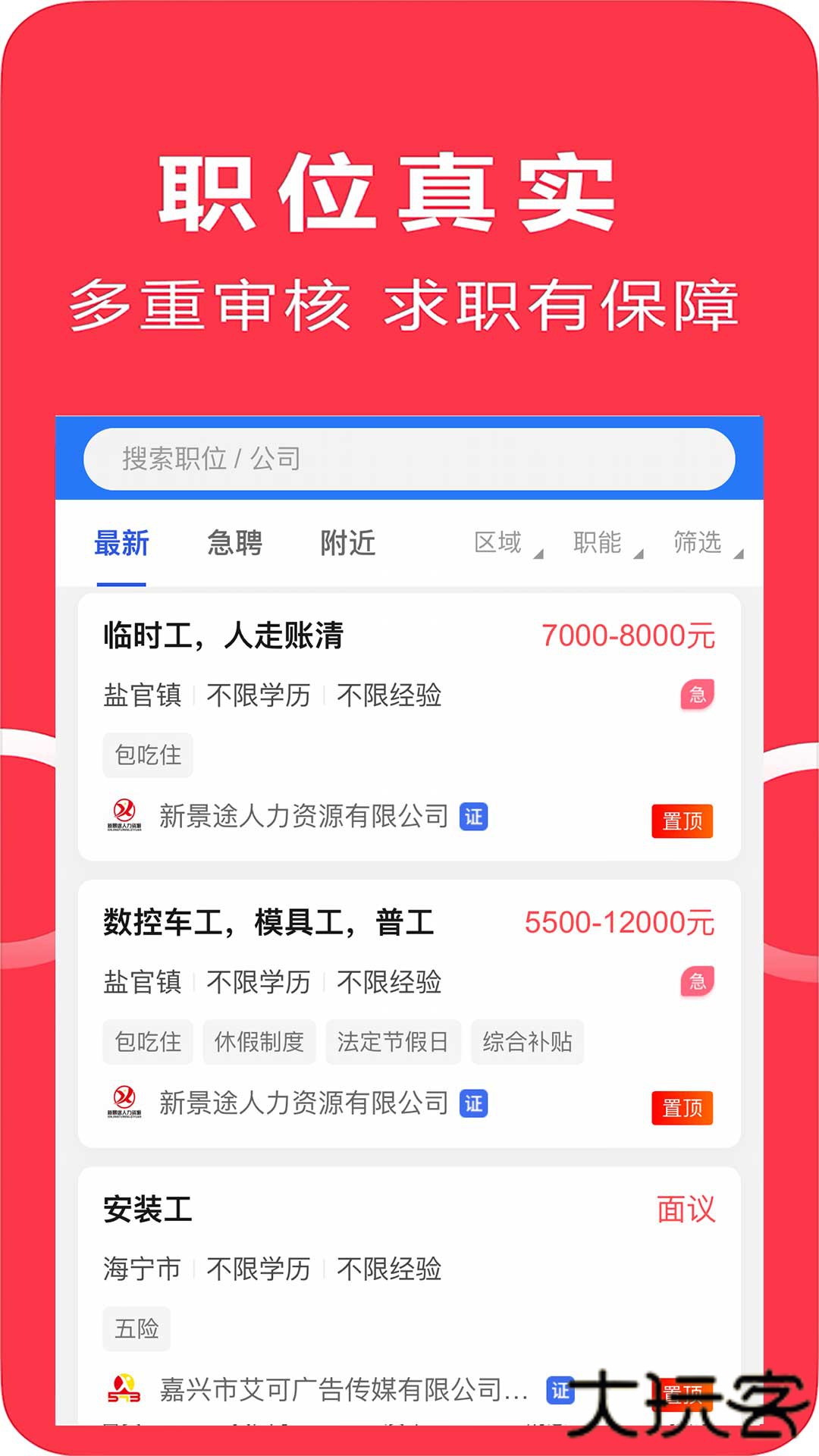Tap the 搜索职位/公司 search field
This screenshot has height=1456, width=819.
point(409,458)
